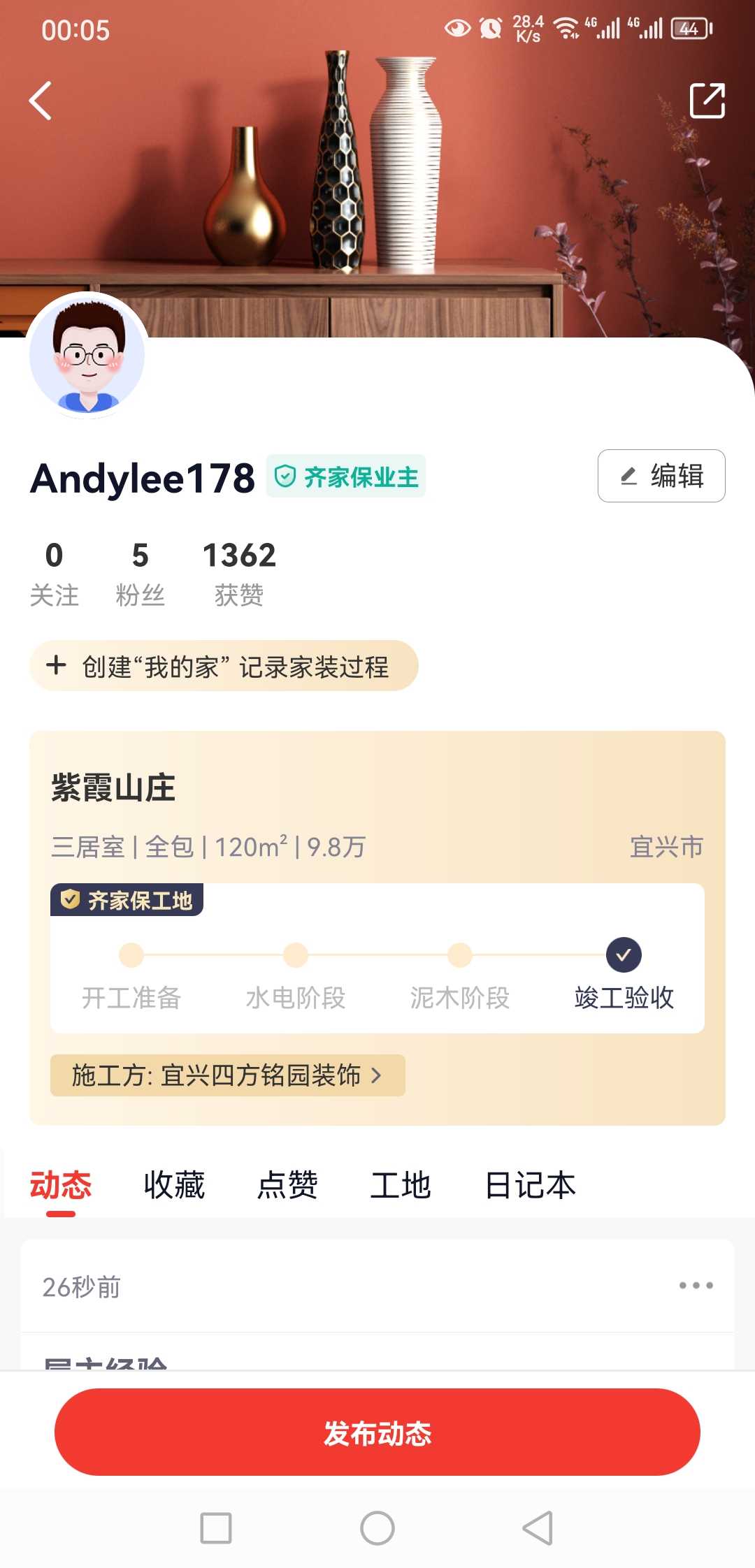This screenshot has width=755, height=1568.
Task: View the 粉丝 followers list
Action: pos(140,573)
